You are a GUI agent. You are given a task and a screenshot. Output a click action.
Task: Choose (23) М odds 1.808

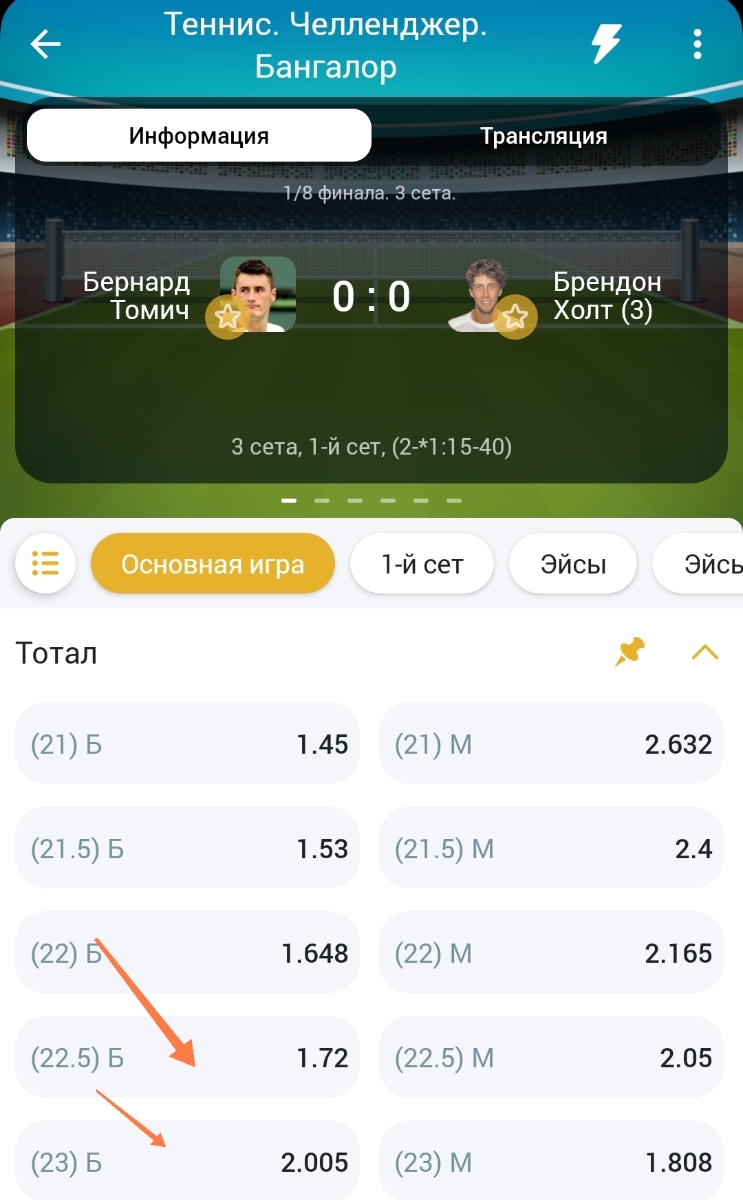[x=551, y=1162]
